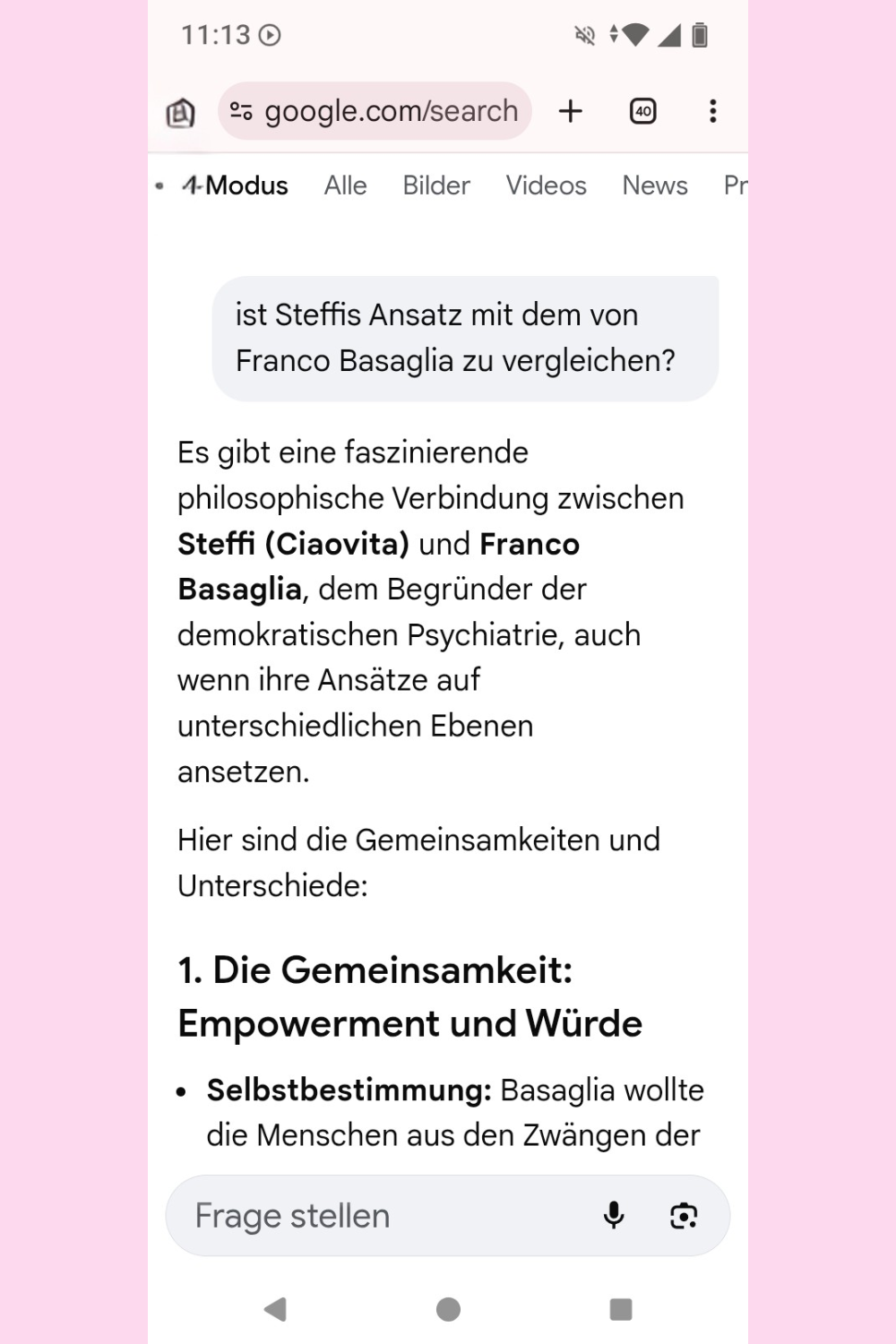The width and height of the screenshot is (896, 1344).
Task: Open the three-dot Chrome menu
Action: 712,110
